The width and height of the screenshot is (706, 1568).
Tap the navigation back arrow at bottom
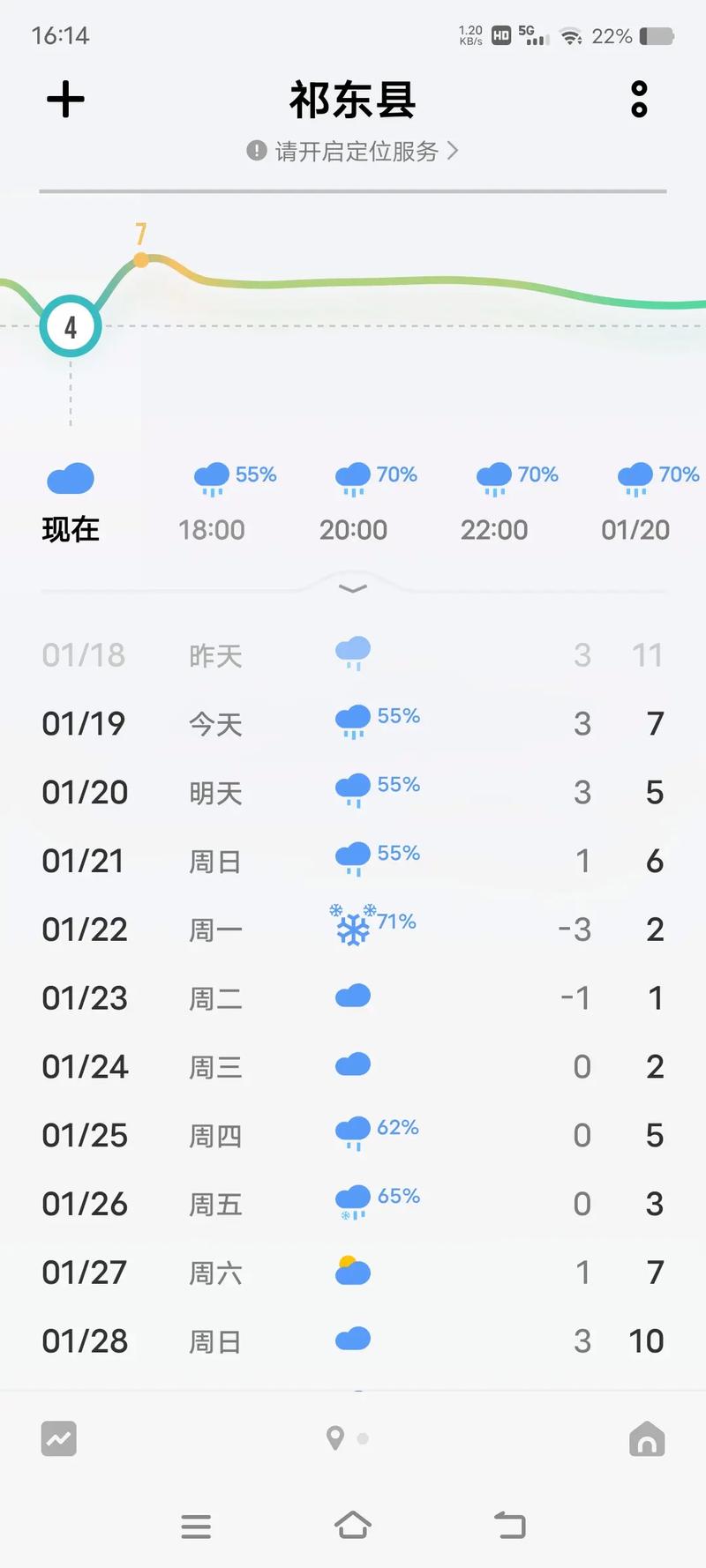click(x=509, y=1524)
